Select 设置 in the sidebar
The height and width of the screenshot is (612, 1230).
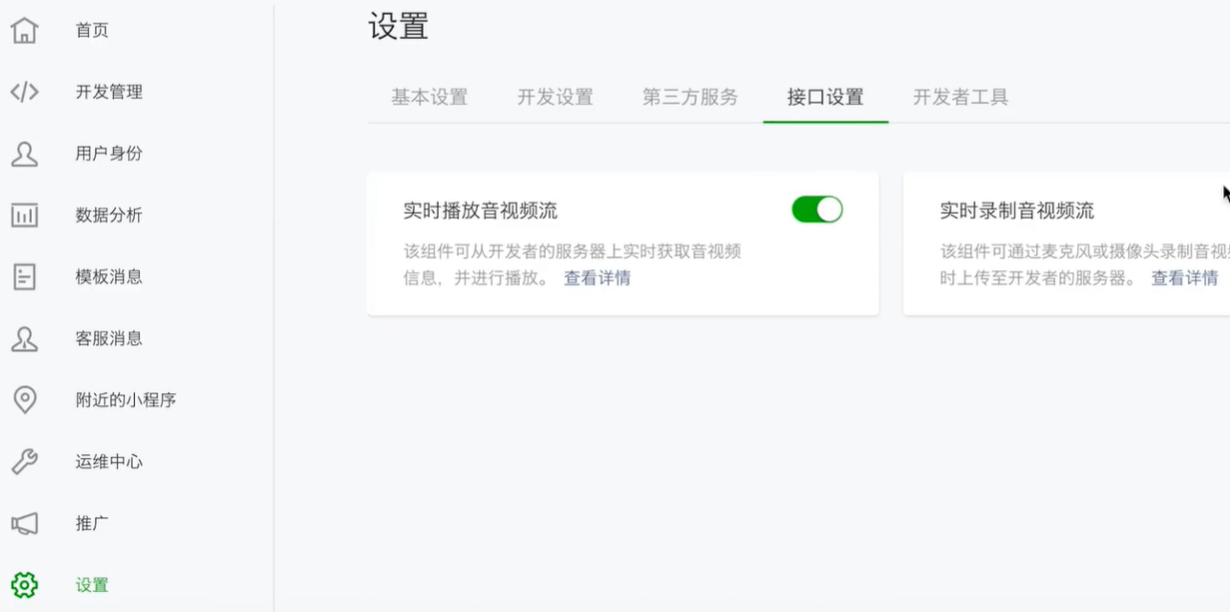pos(91,585)
